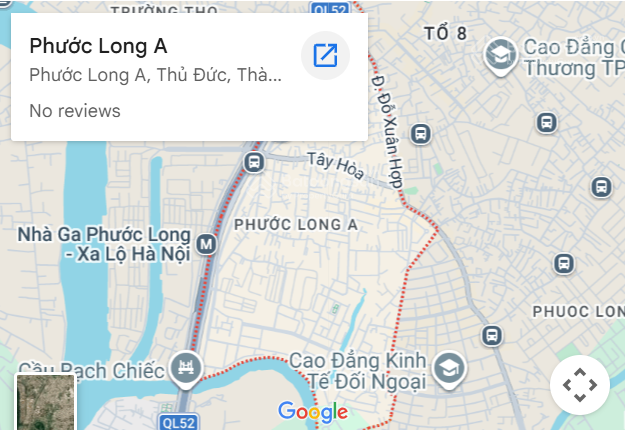This screenshot has width=625, height=430.
Task: Open Phước Long A in Google Maps
Action: coord(325,55)
